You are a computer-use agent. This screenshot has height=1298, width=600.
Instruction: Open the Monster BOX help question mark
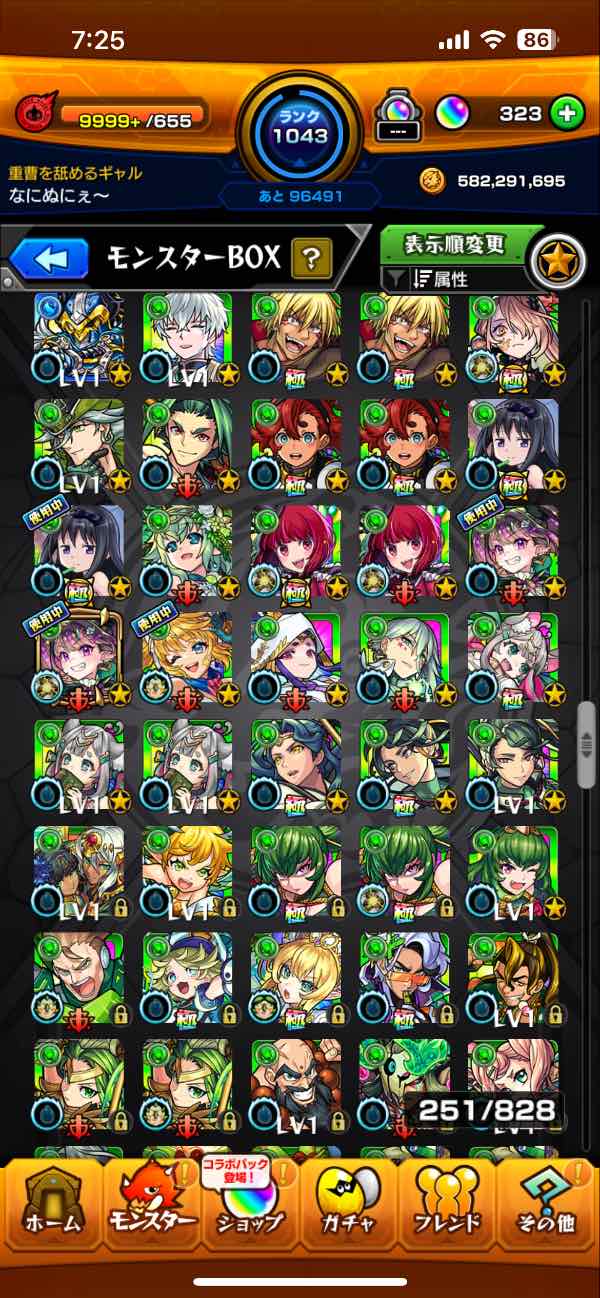pos(311,260)
